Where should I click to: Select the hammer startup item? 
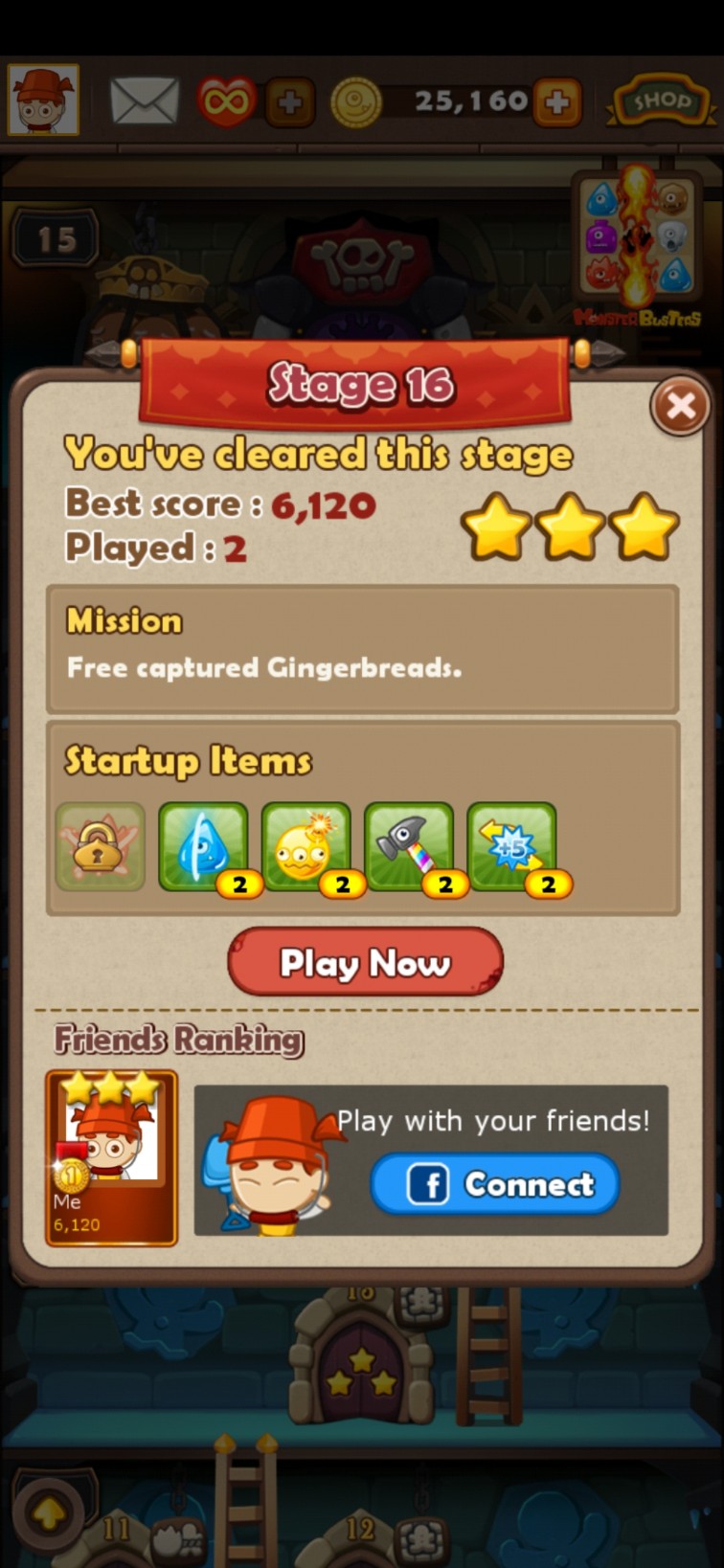point(408,846)
